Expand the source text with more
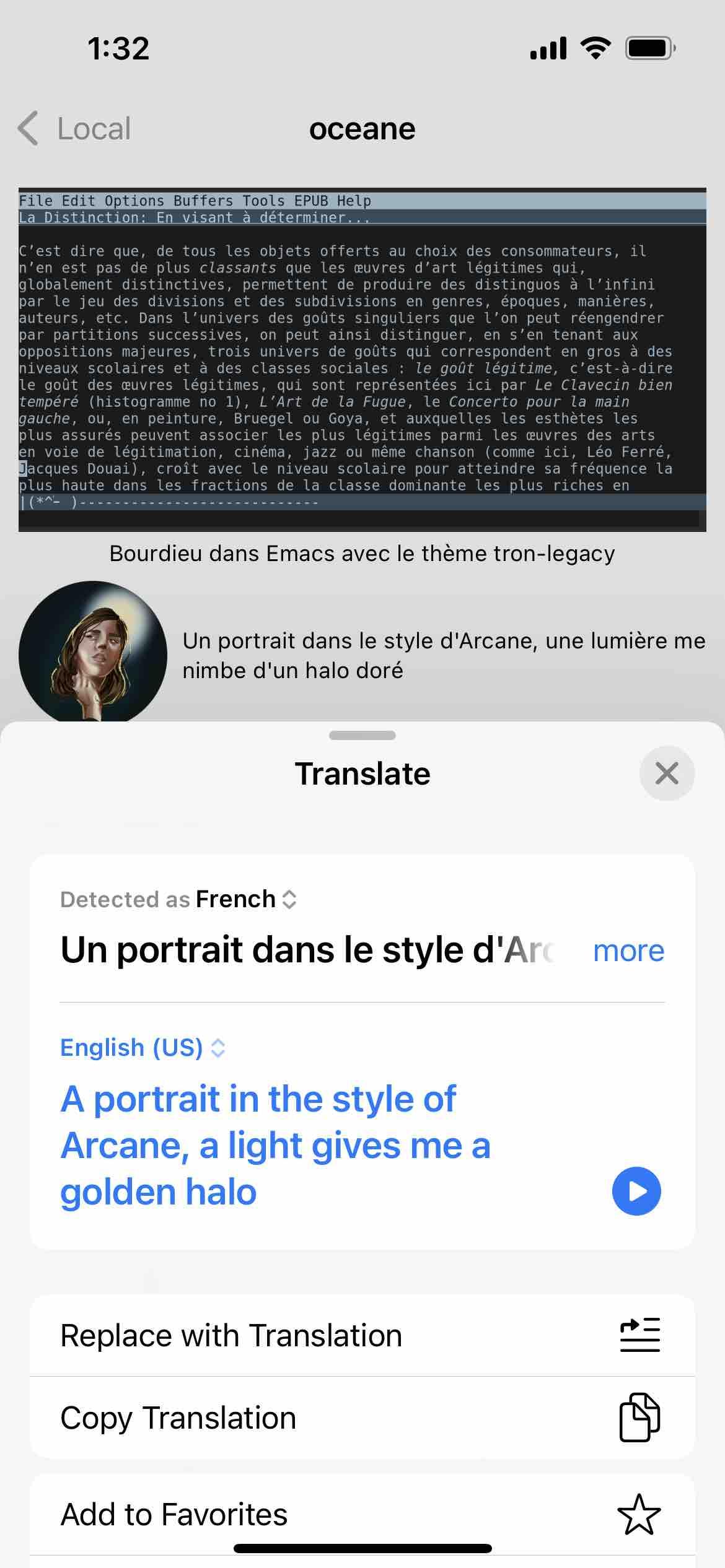725x1568 pixels. [x=628, y=951]
